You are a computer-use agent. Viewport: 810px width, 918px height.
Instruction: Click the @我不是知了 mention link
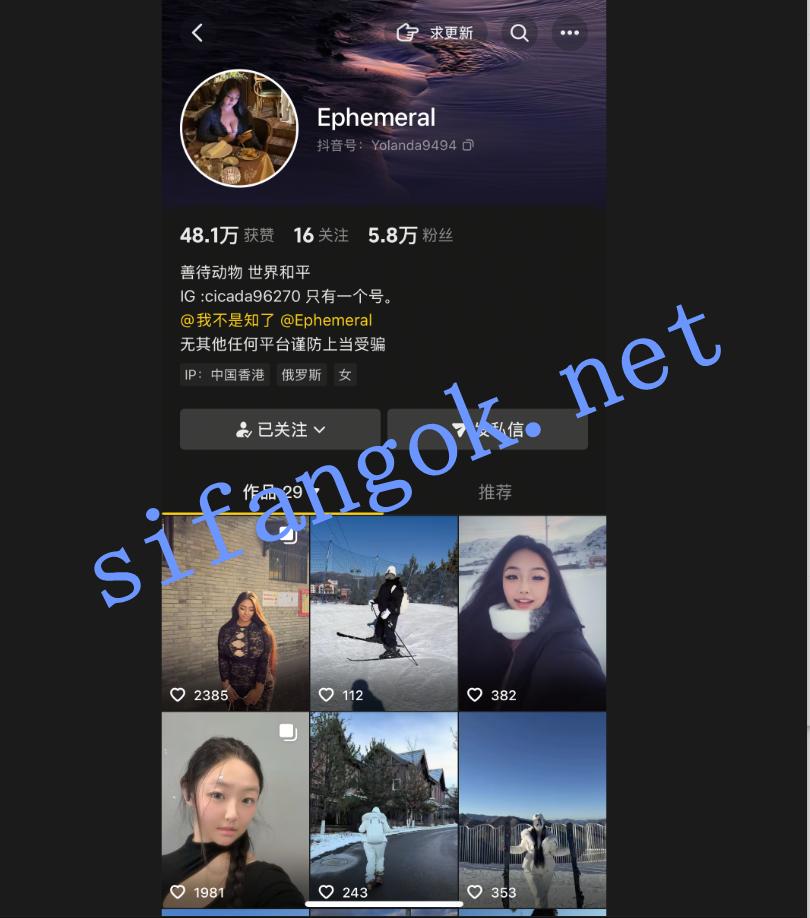(228, 320)
